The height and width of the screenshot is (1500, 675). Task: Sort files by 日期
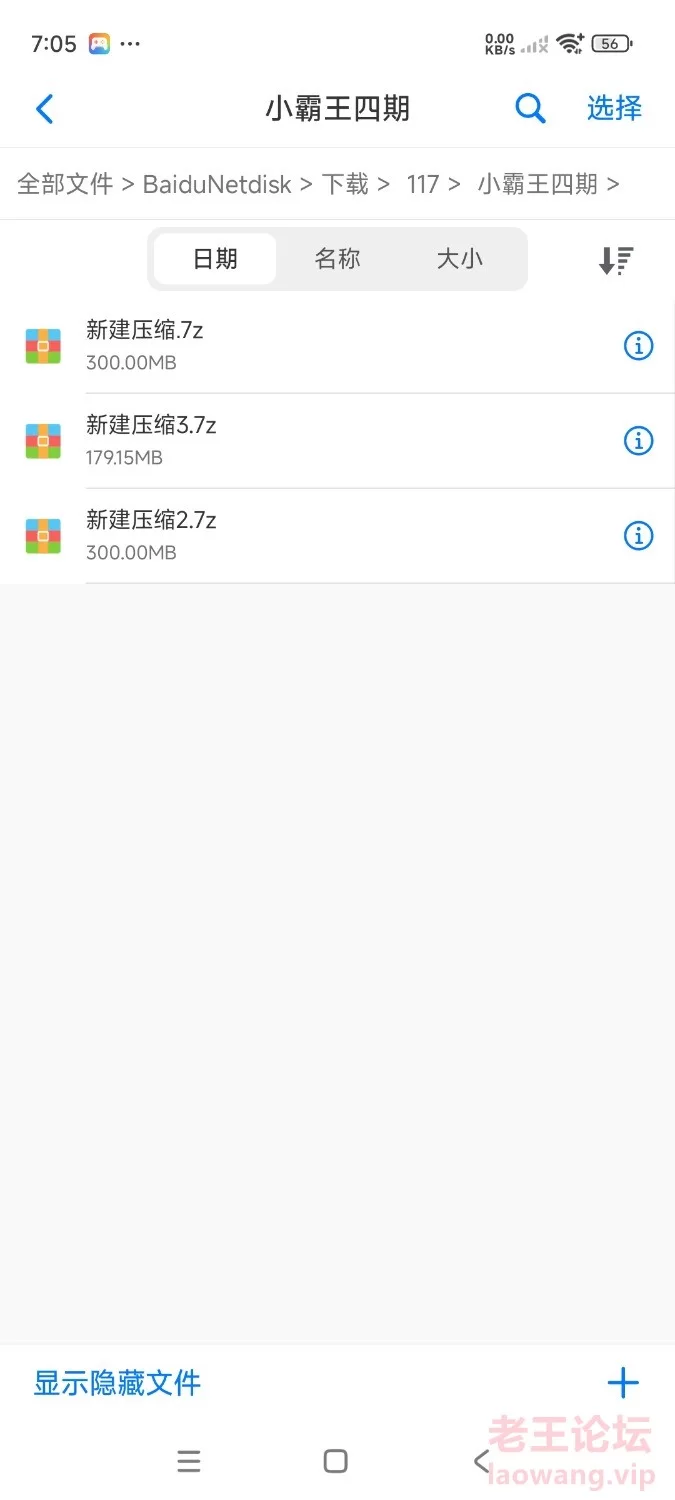[x=215, y=259]
